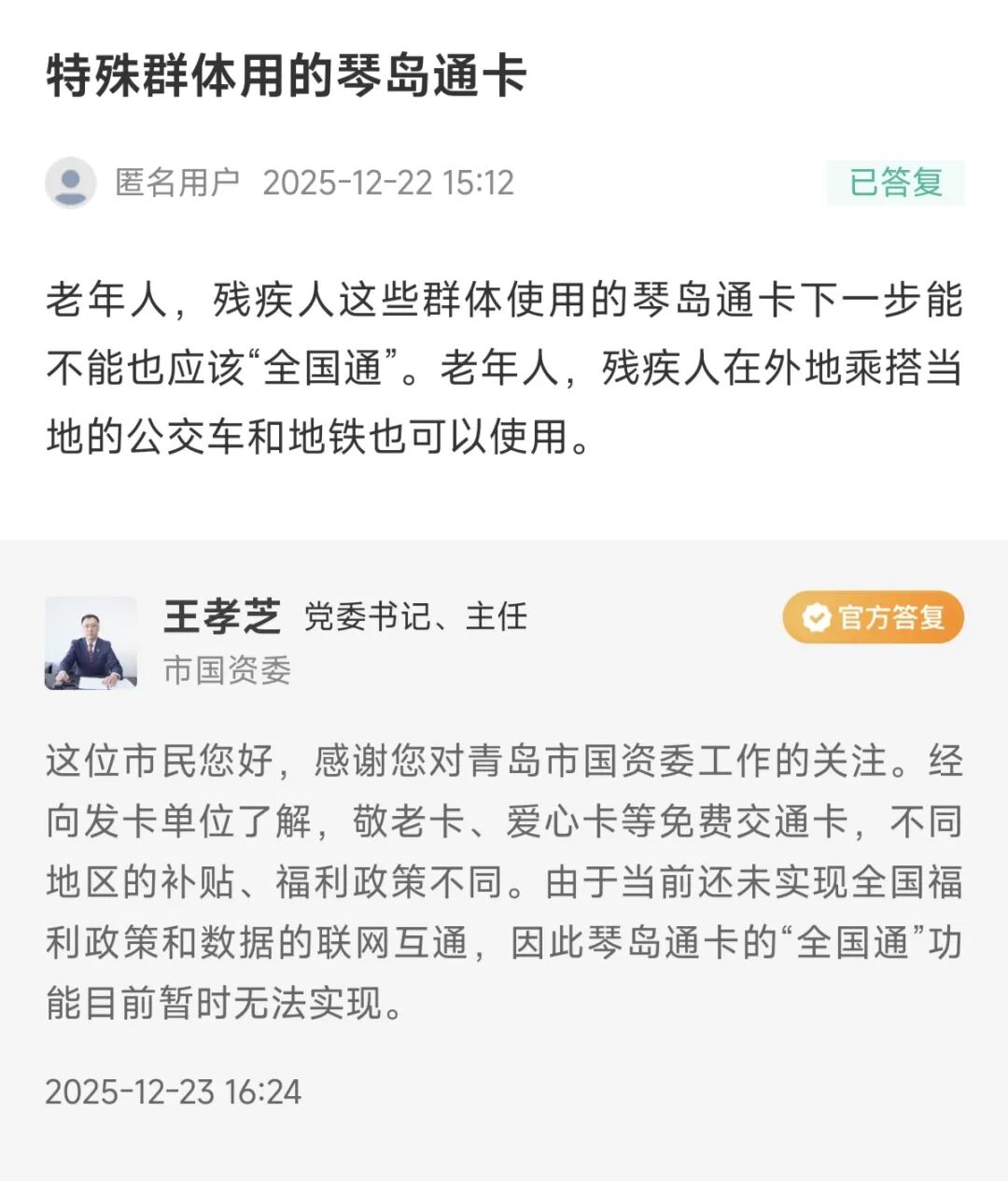Click the gray divider between question and reply

504,537
